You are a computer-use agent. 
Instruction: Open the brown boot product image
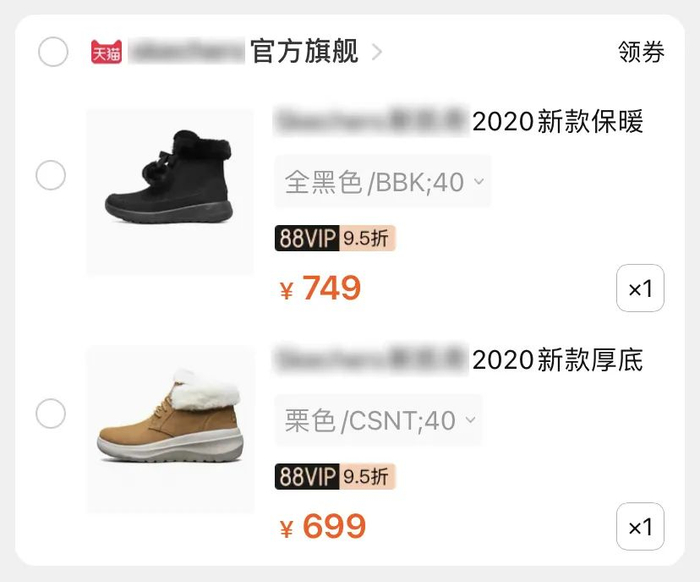pos(169,430)
